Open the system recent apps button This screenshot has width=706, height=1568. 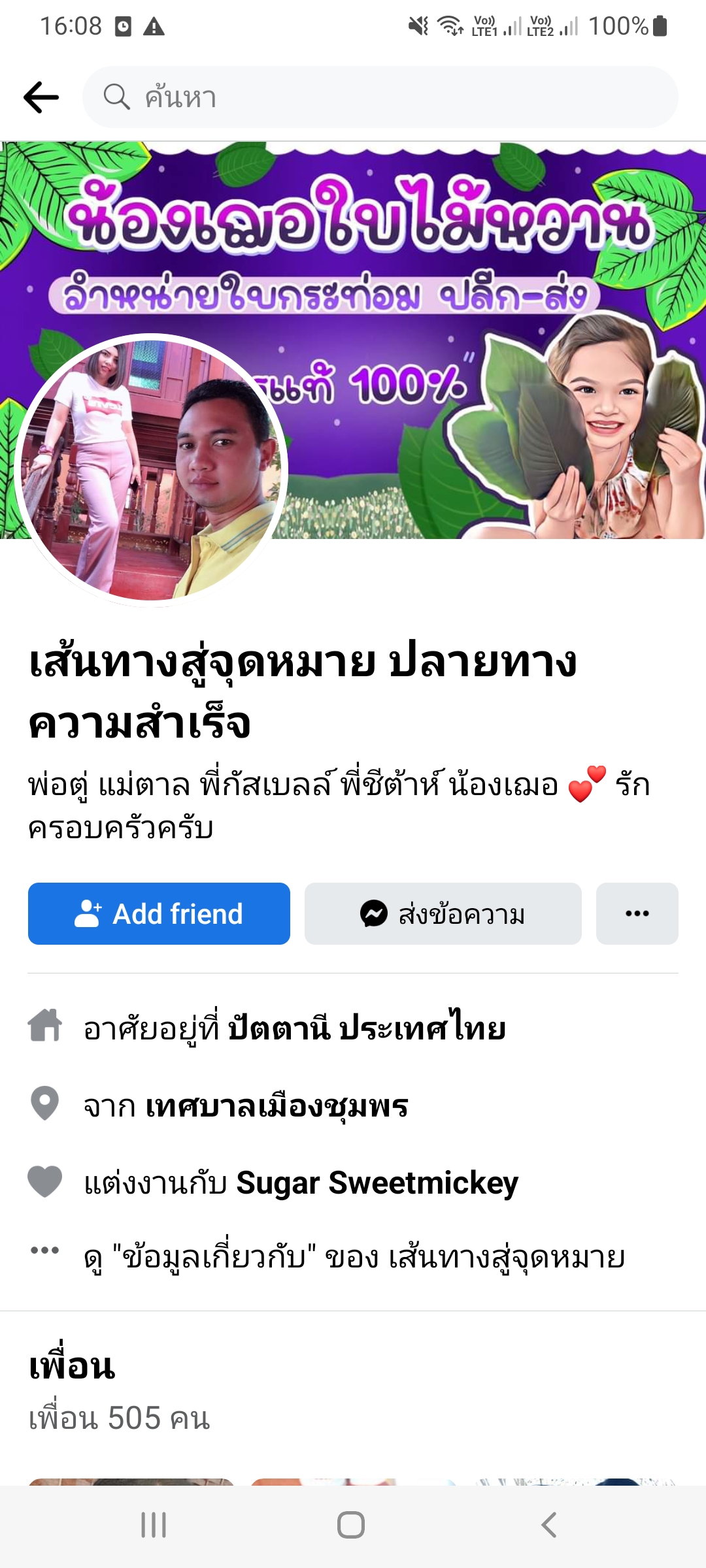pos(154,1525)
